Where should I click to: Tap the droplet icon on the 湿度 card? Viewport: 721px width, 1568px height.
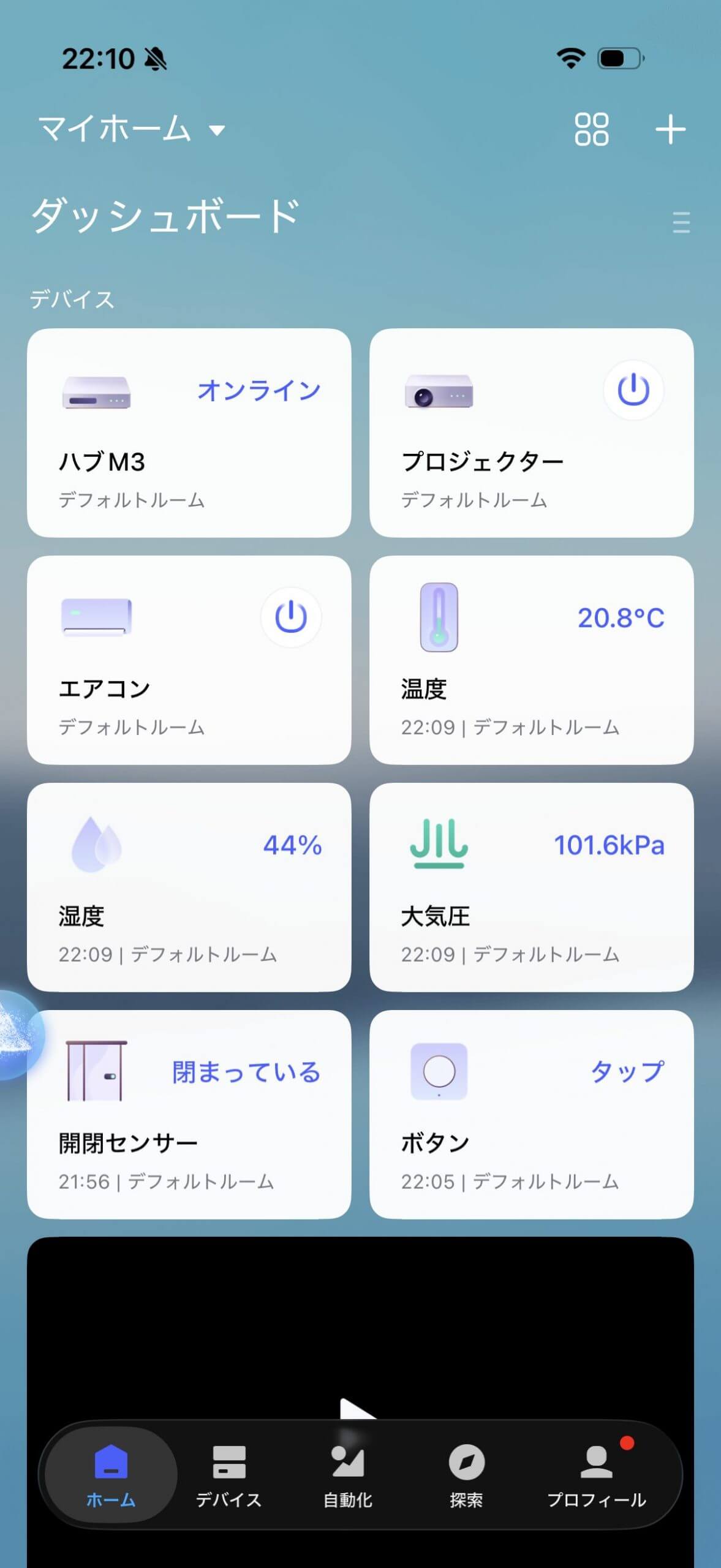click(x=98, y=844)
